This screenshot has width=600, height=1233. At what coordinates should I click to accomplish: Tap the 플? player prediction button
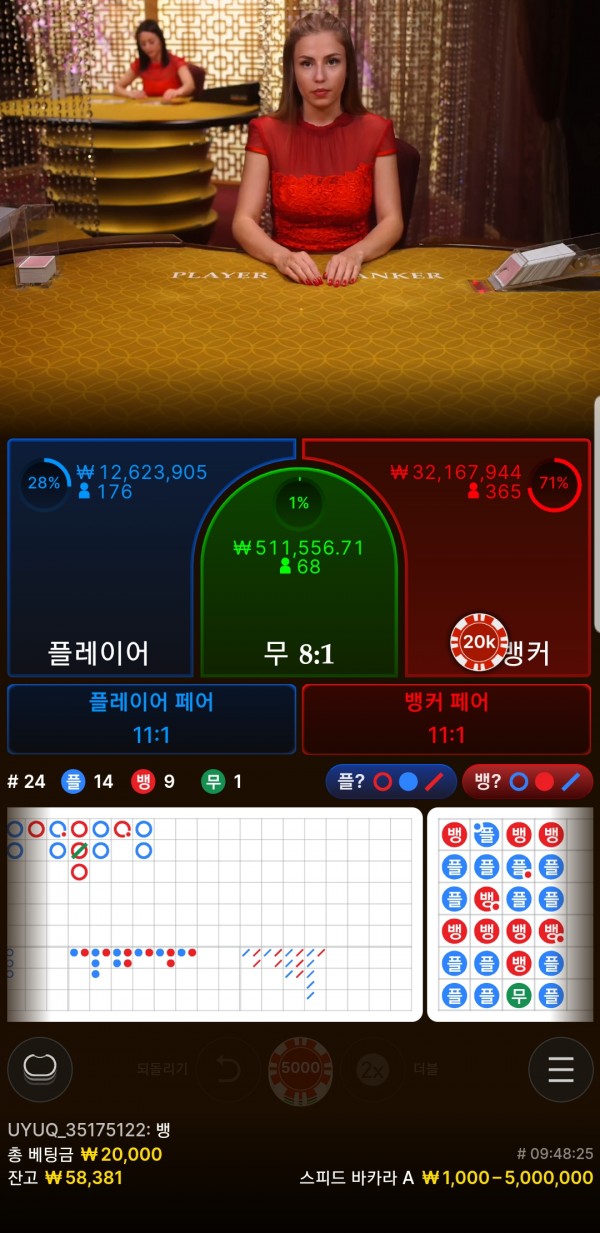390,781
